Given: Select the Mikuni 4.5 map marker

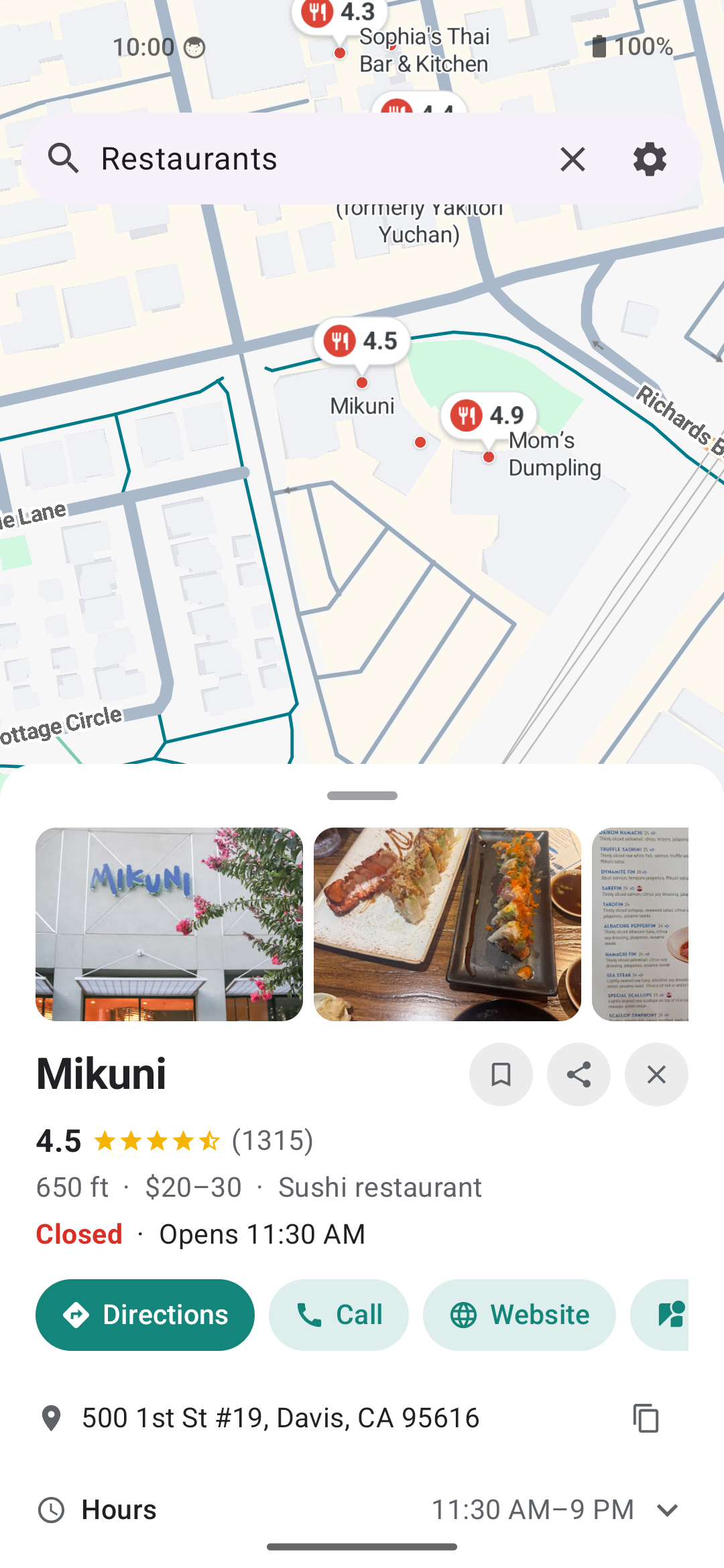Looking at the screenshot, I should [x=362, y=341].
